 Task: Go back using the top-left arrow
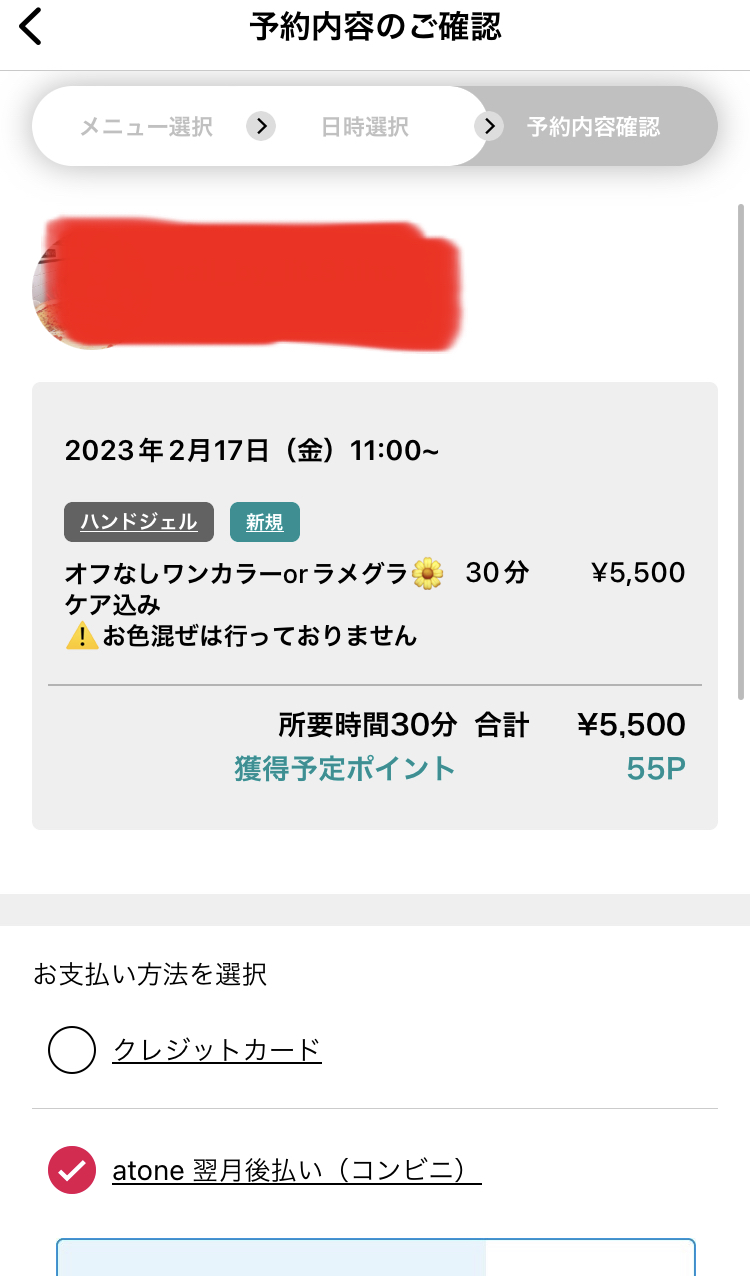tap(32, 27)
